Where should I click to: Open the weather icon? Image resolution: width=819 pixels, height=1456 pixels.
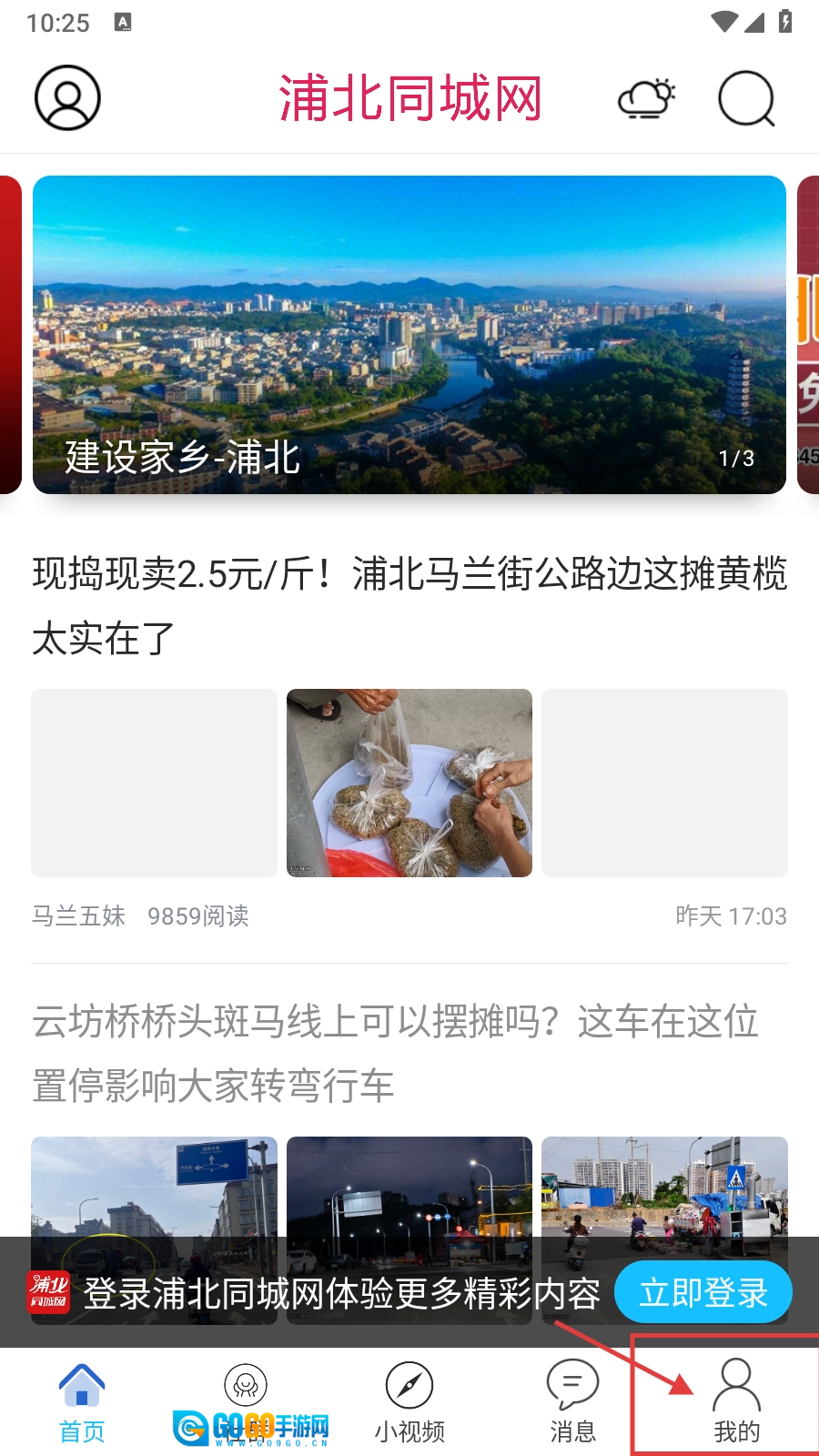coord(646,98)
